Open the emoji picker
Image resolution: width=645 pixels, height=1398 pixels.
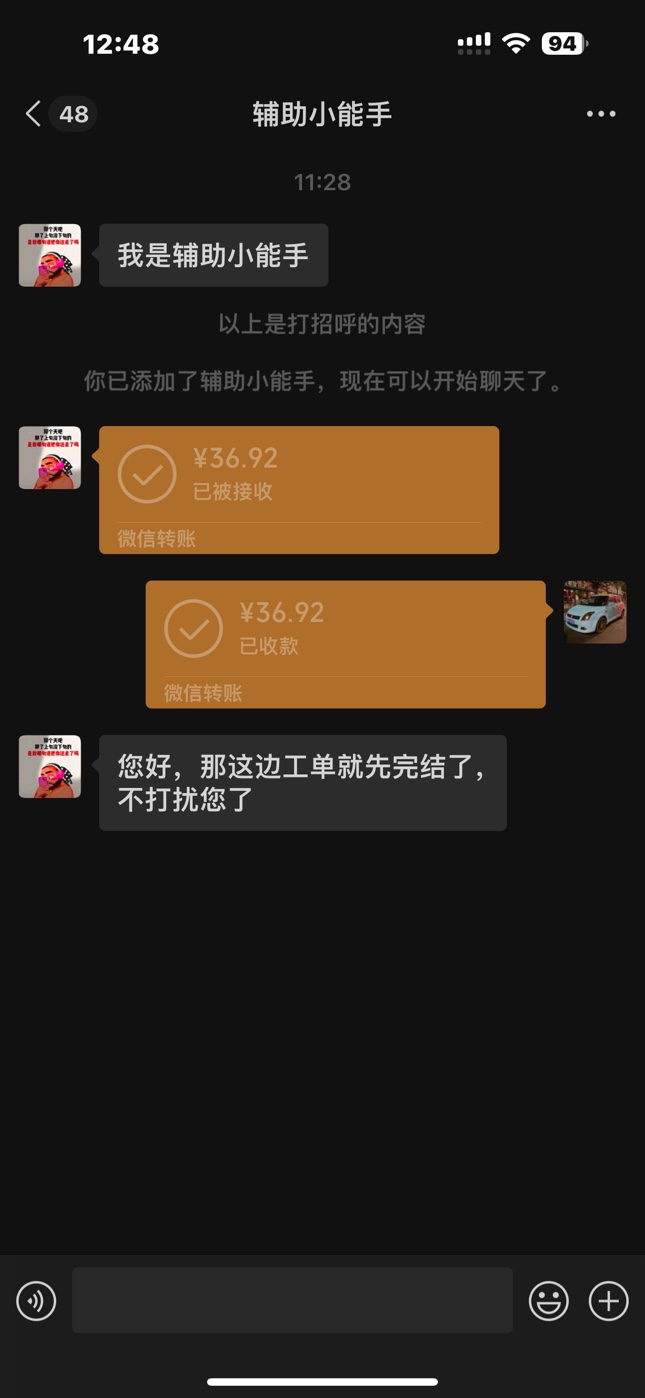tap(548, 1301)
